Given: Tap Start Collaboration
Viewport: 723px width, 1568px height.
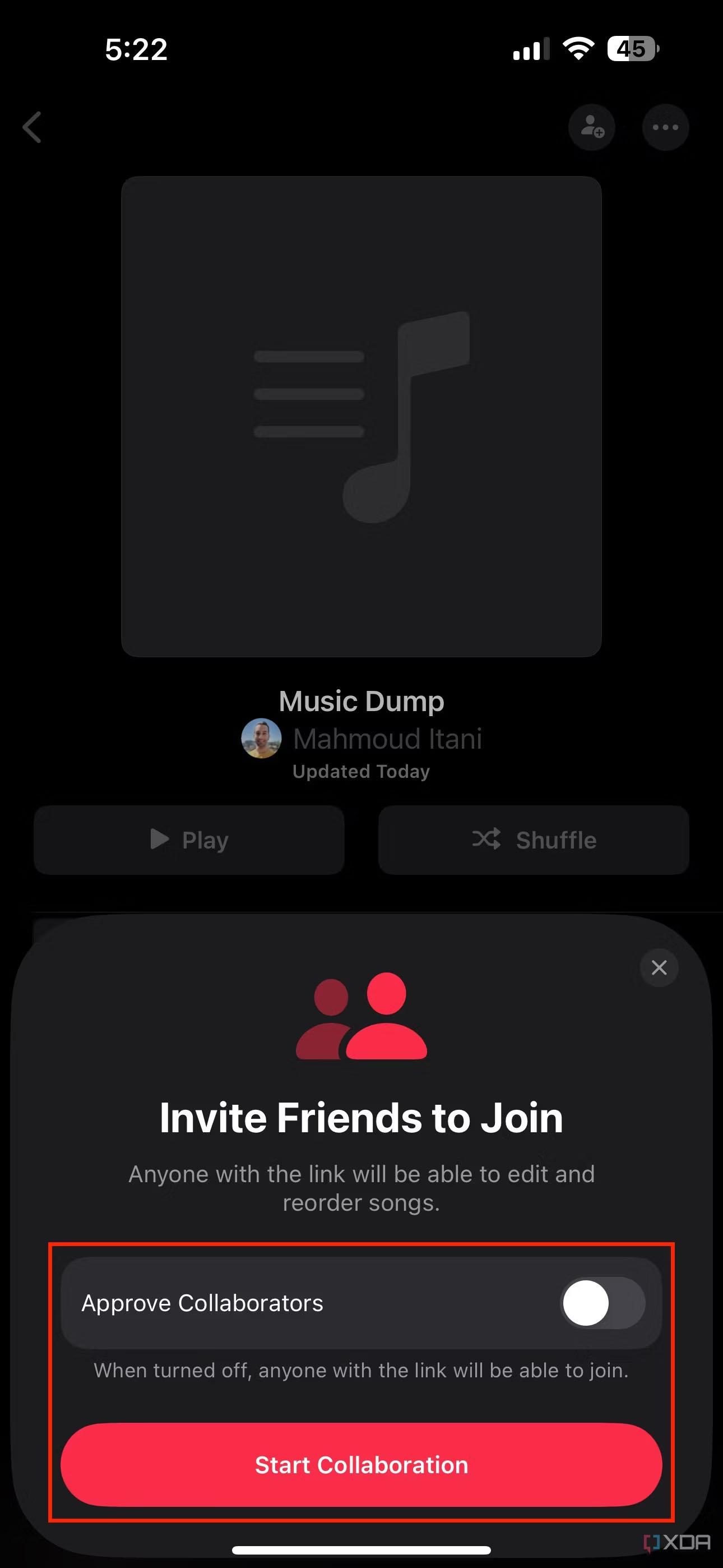Looking at the screenshot, I should tap(361, 1465).
